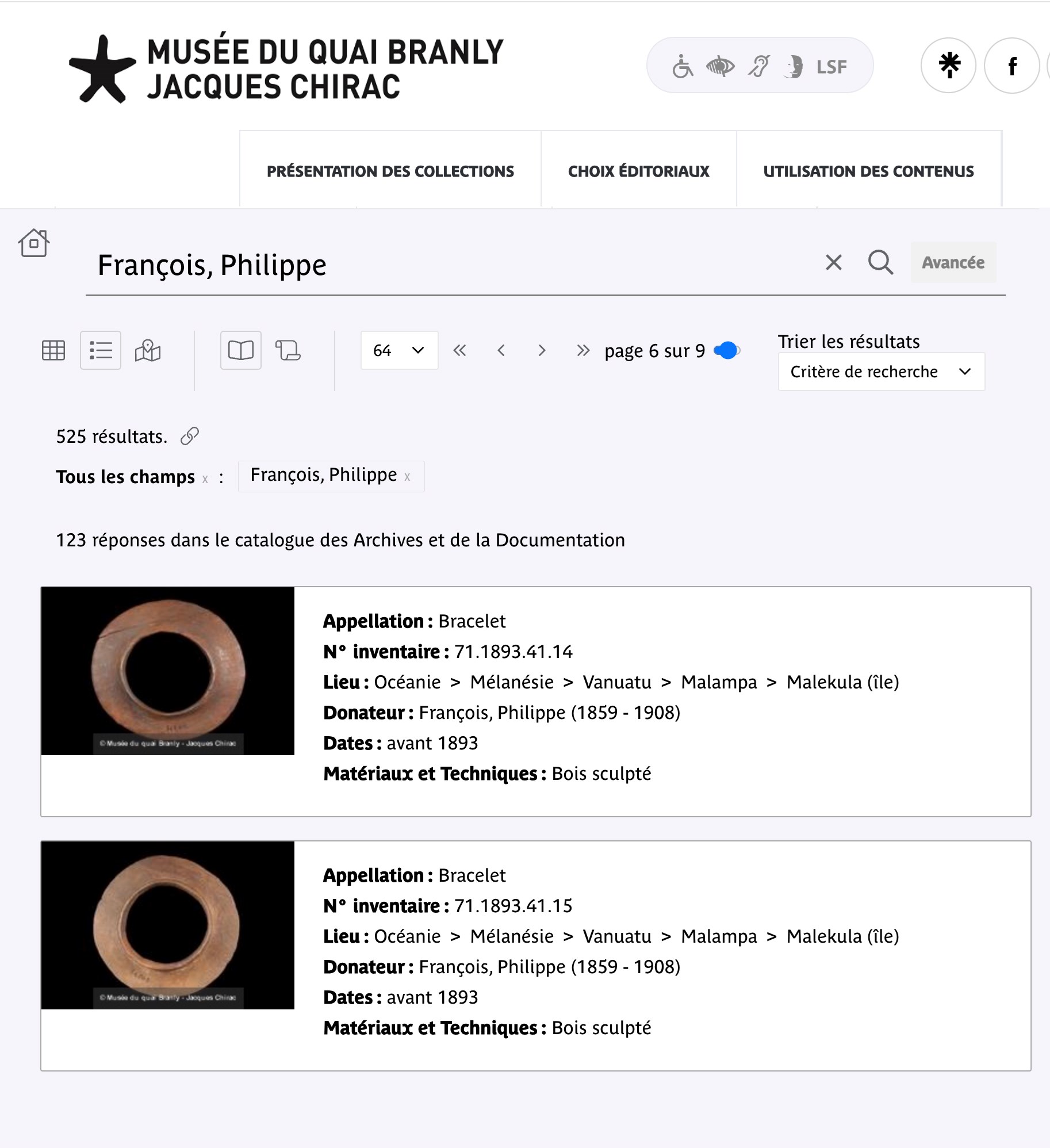Expand the 64 results-per-page dropdown

pos(399,350)
